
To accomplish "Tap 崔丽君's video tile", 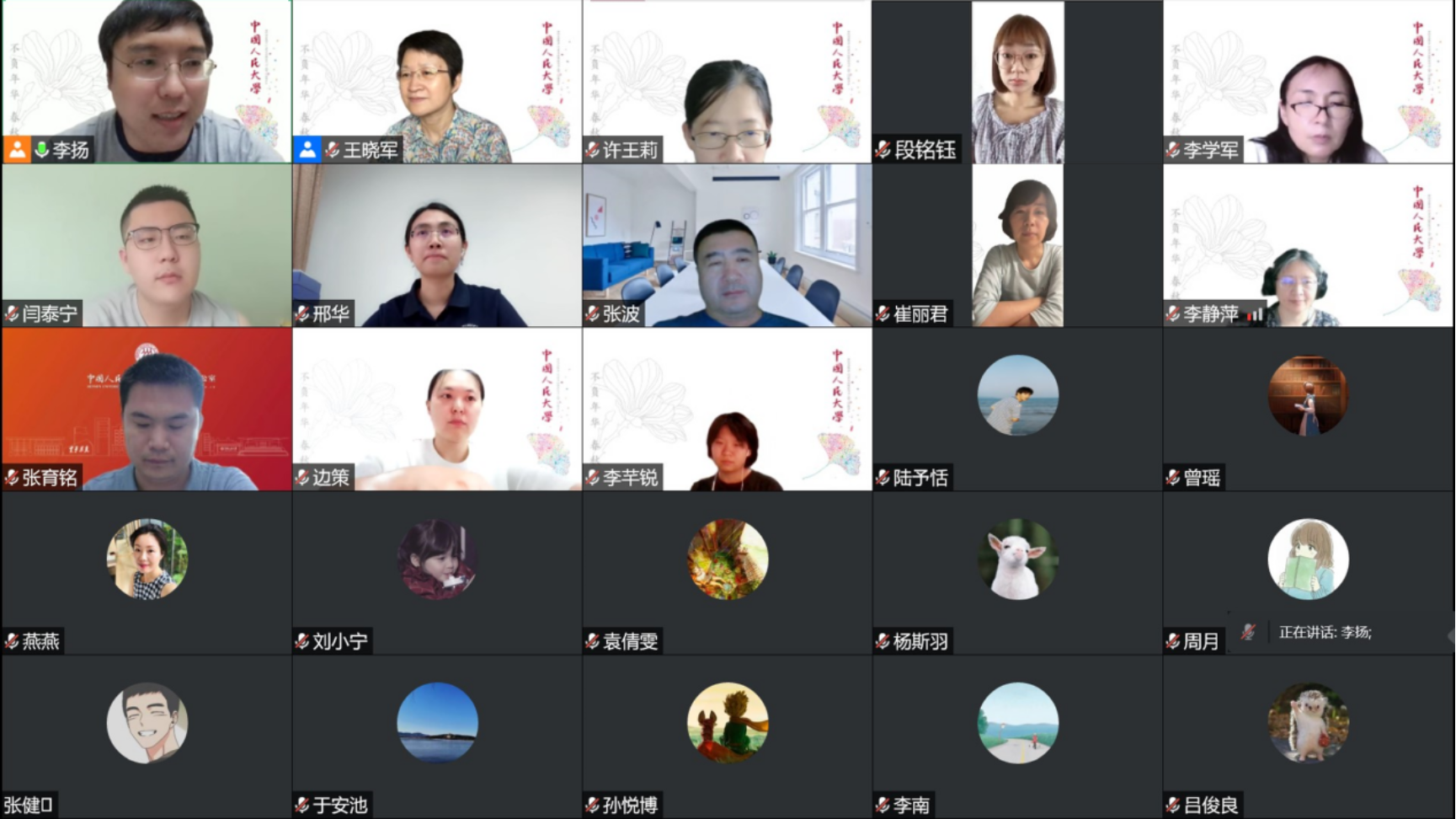I will click(1017, 245).
